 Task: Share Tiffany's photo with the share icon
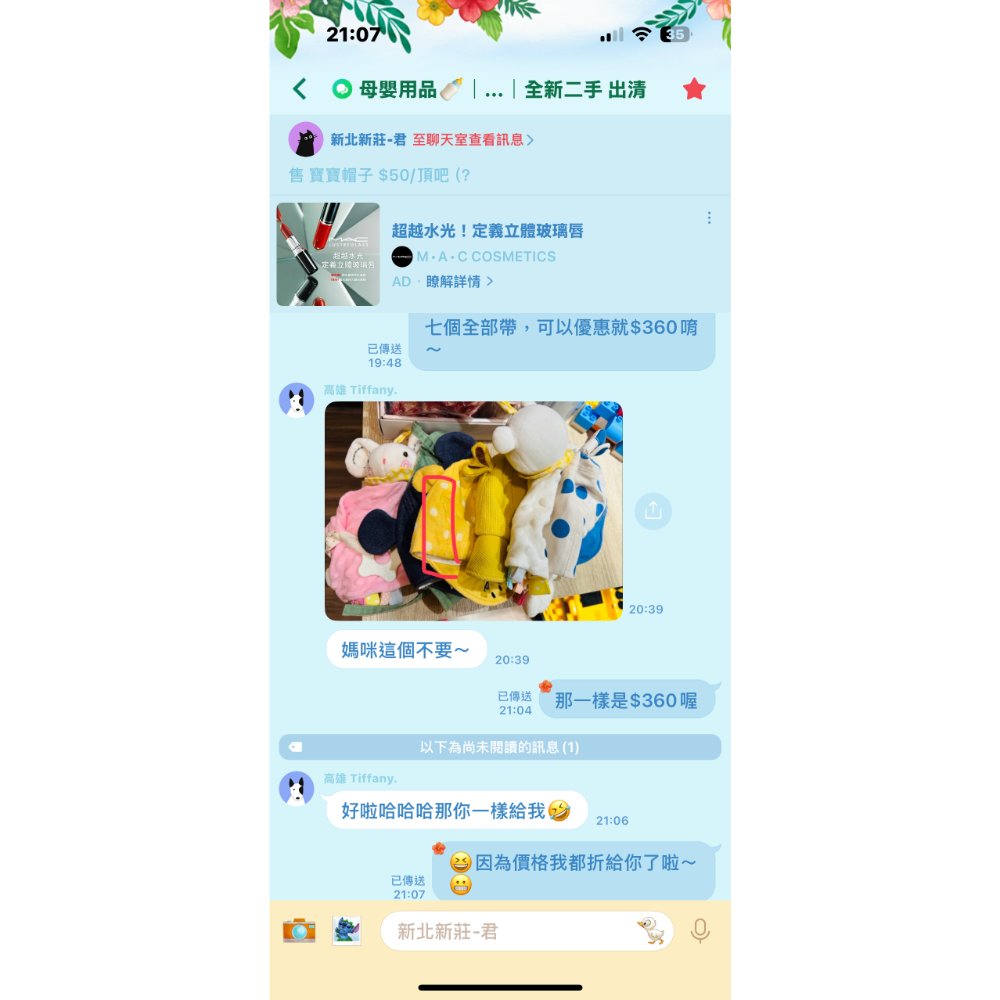click(x=653, y=511)
